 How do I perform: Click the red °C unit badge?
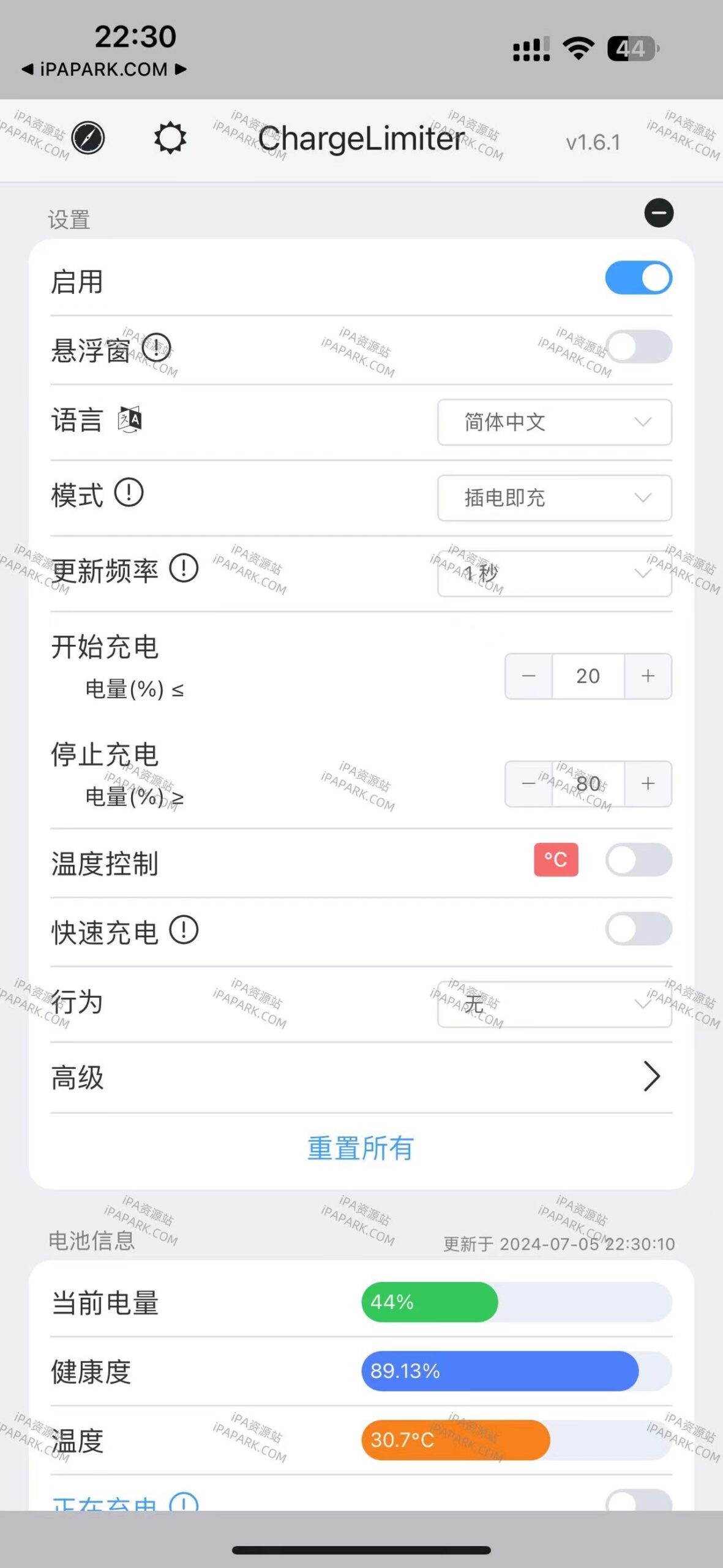click(555, 860)
